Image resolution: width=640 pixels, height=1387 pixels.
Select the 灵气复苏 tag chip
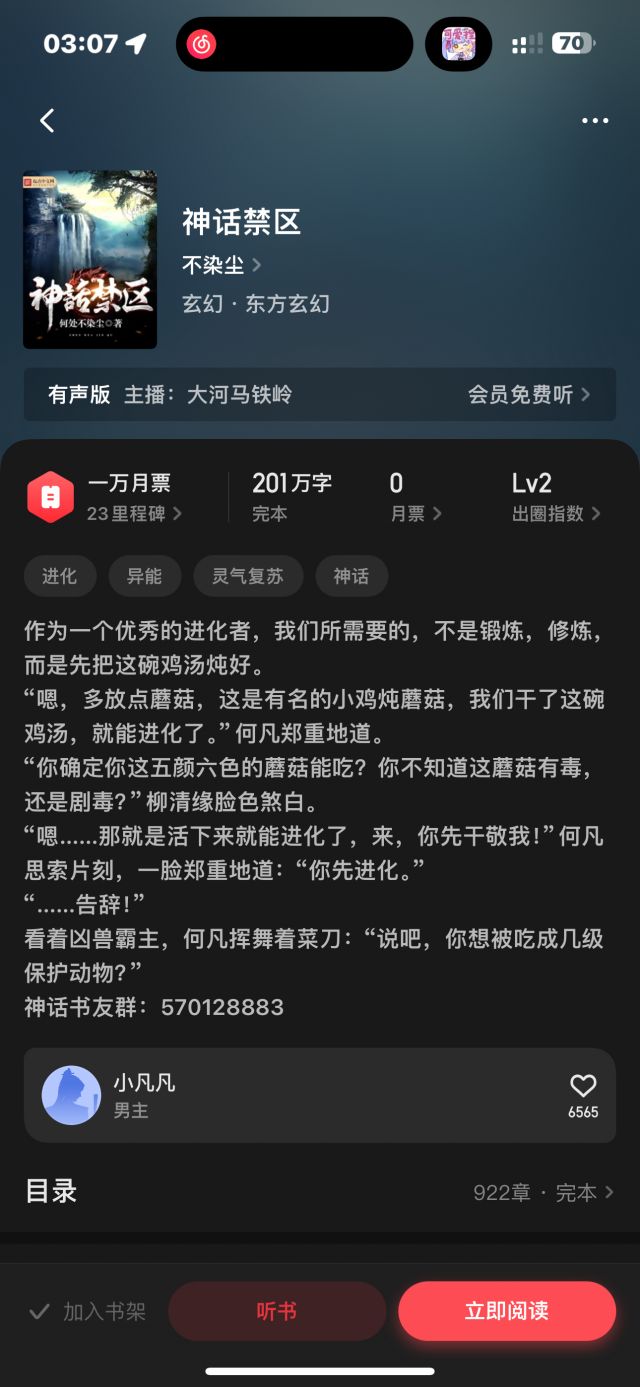(248, 576)
